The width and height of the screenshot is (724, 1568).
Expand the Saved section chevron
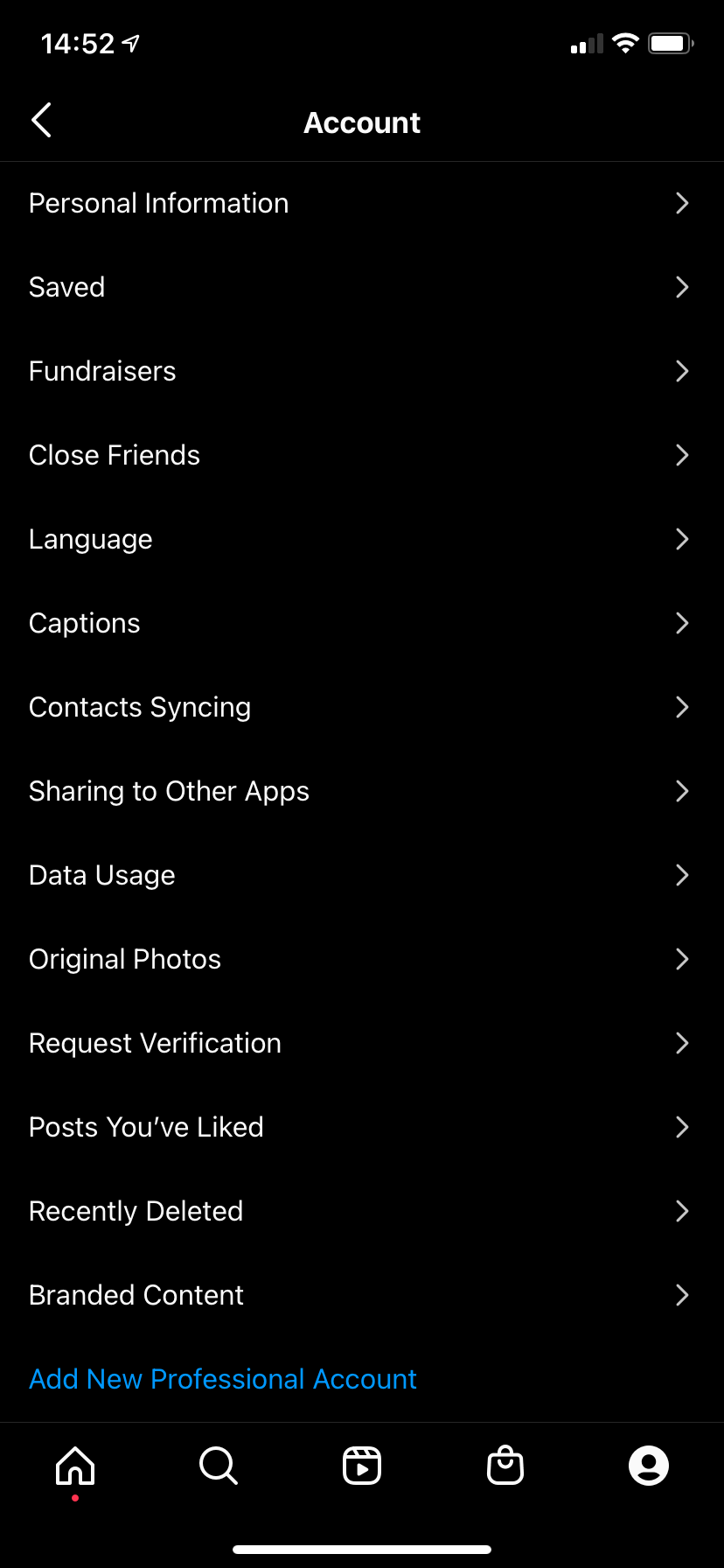click(x=682, y=287)
